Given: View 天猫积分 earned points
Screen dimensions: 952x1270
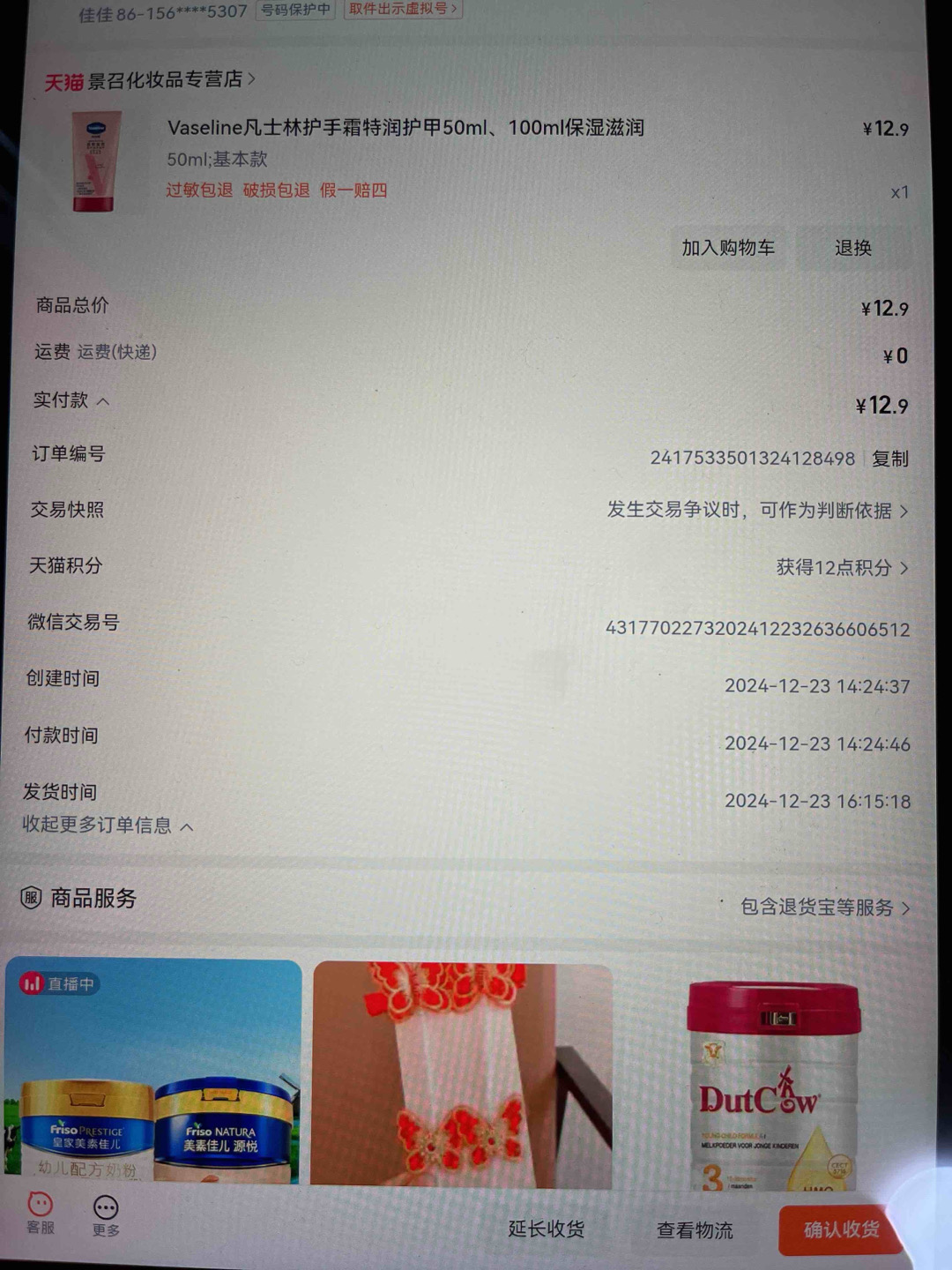Looking at the screenshot, I should pyautogui.click(x=840, y=567).
